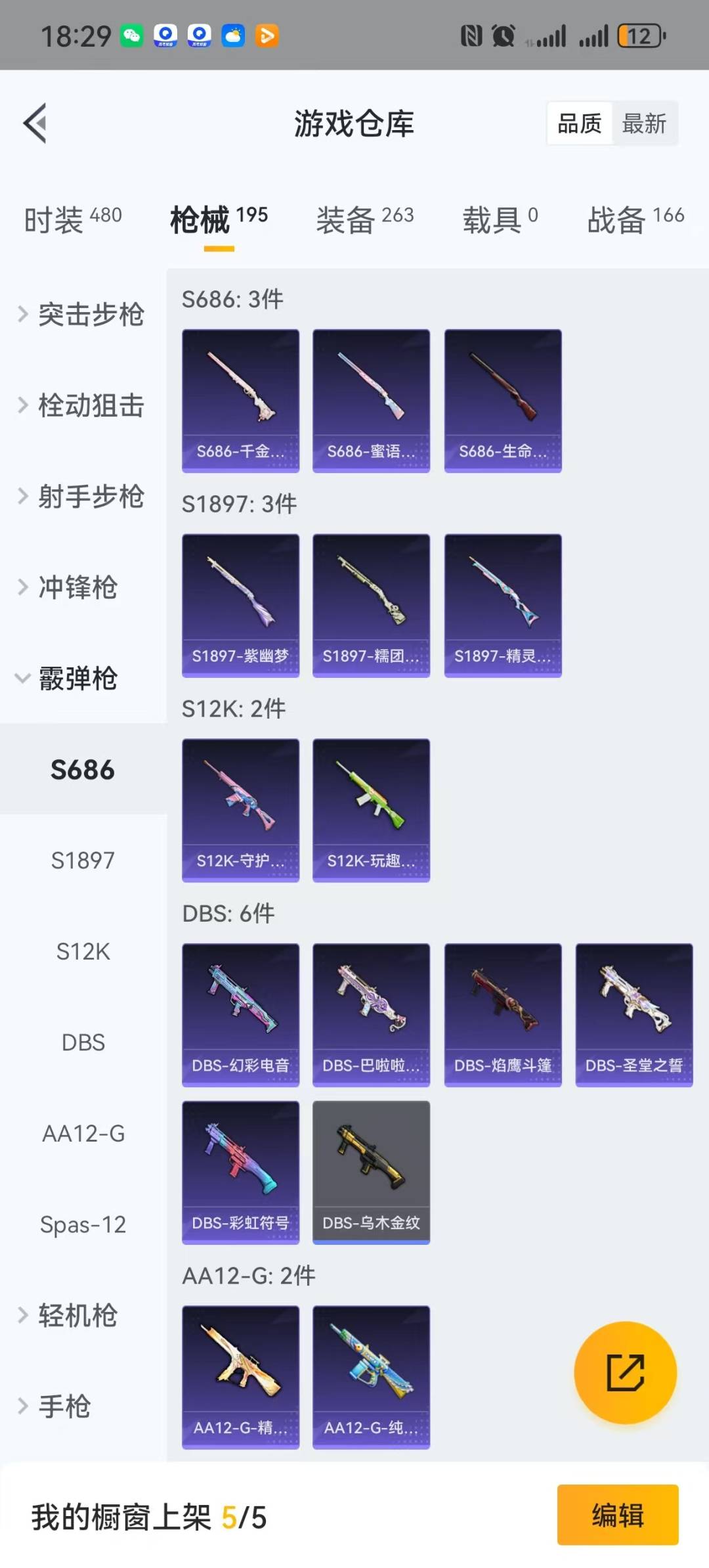Expand the 冲锋枪 category
The width and height of the screenshot is (709, 1568).
[x=72, y=587]
